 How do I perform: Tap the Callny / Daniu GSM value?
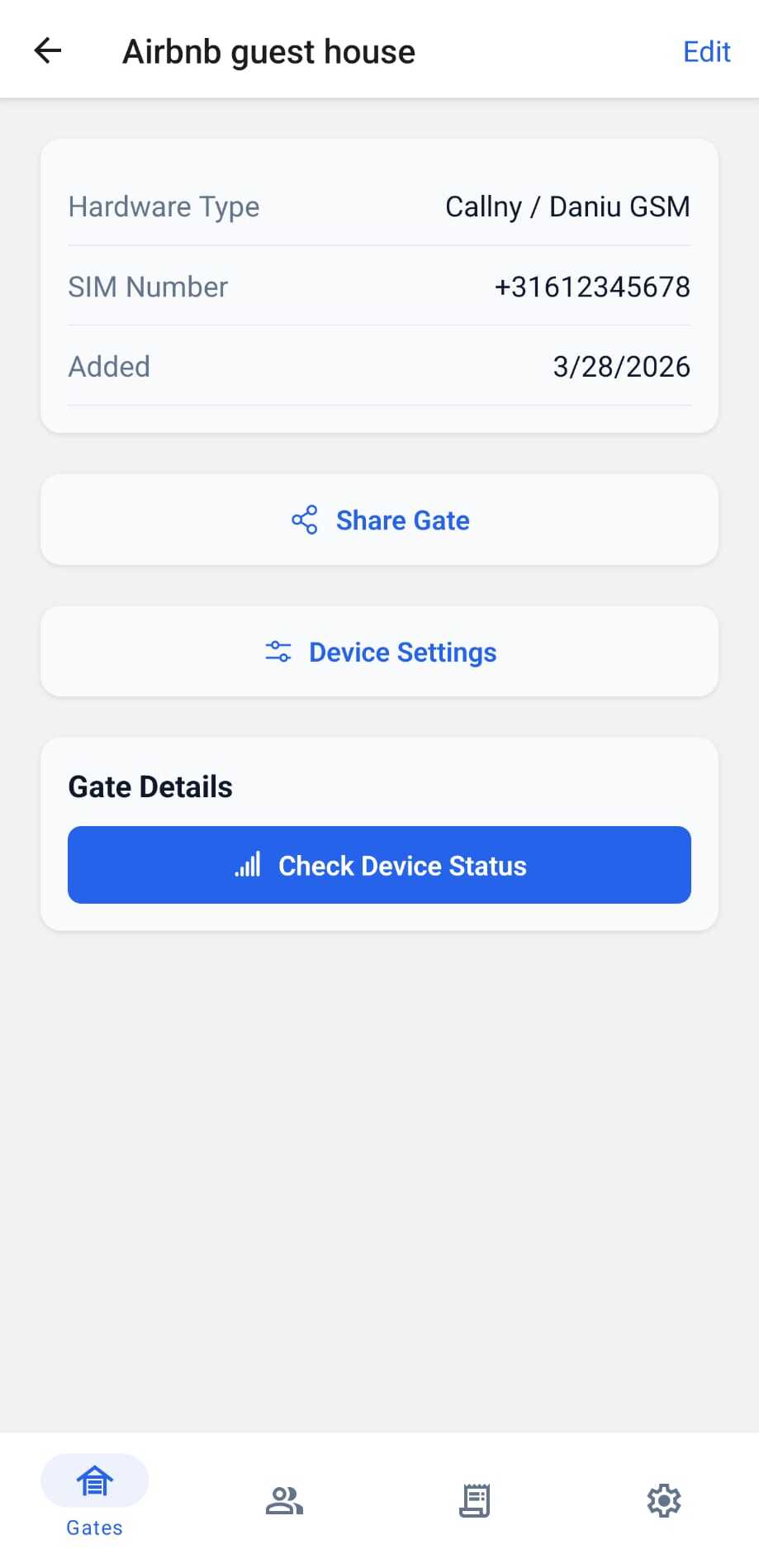(x=567, y=207)
